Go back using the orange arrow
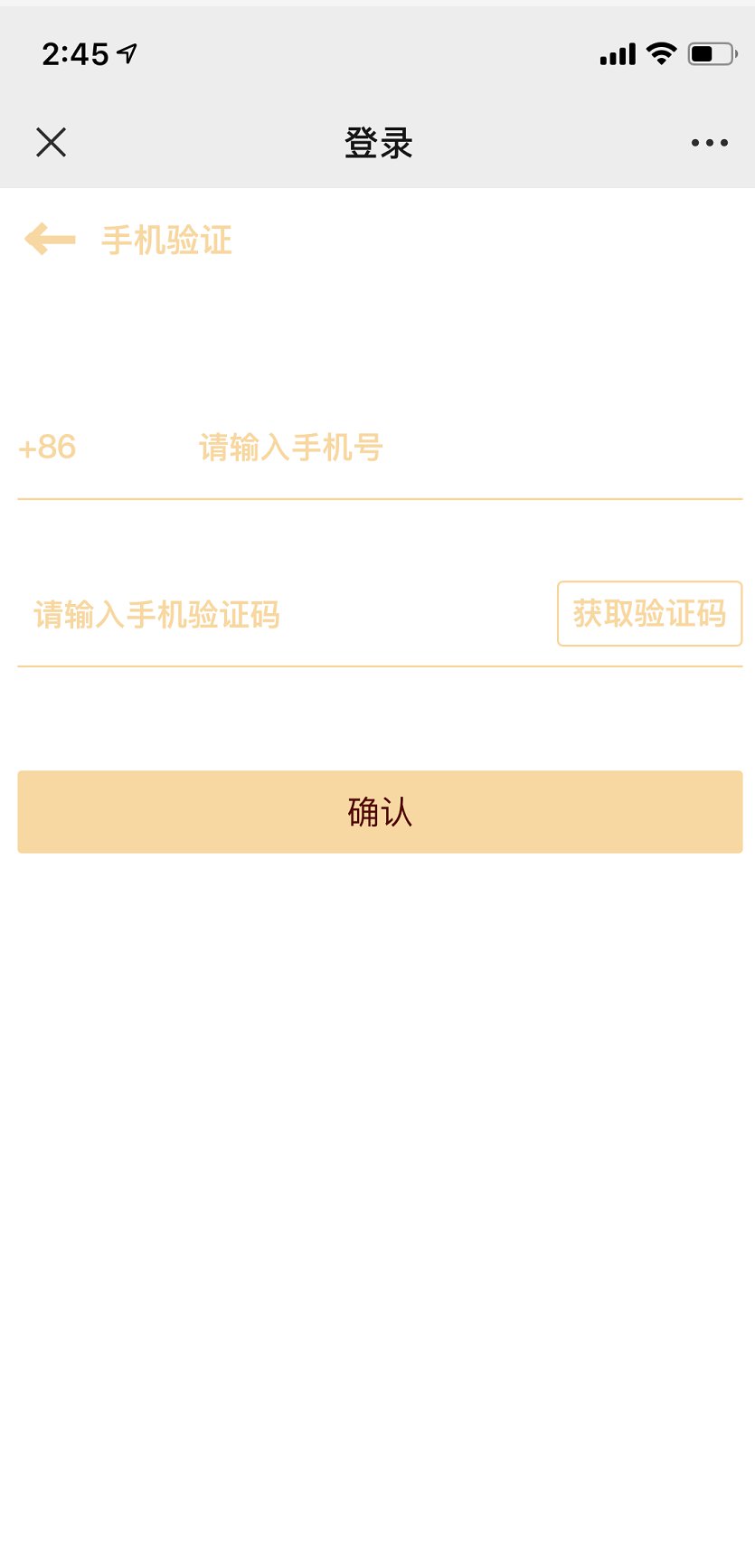This screenshot has height=1568, width=755. point(50,240)
